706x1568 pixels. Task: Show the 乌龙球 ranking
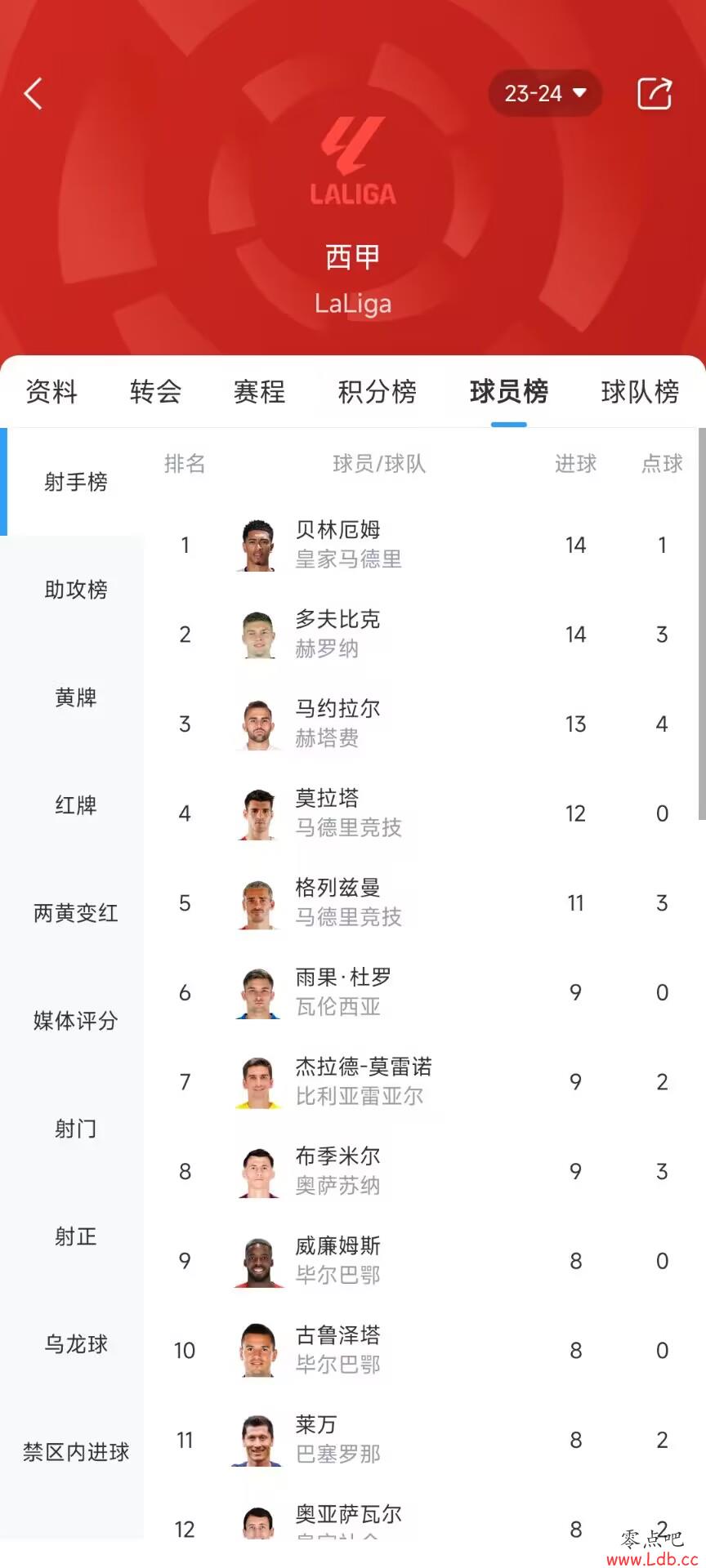(75, 1344)
